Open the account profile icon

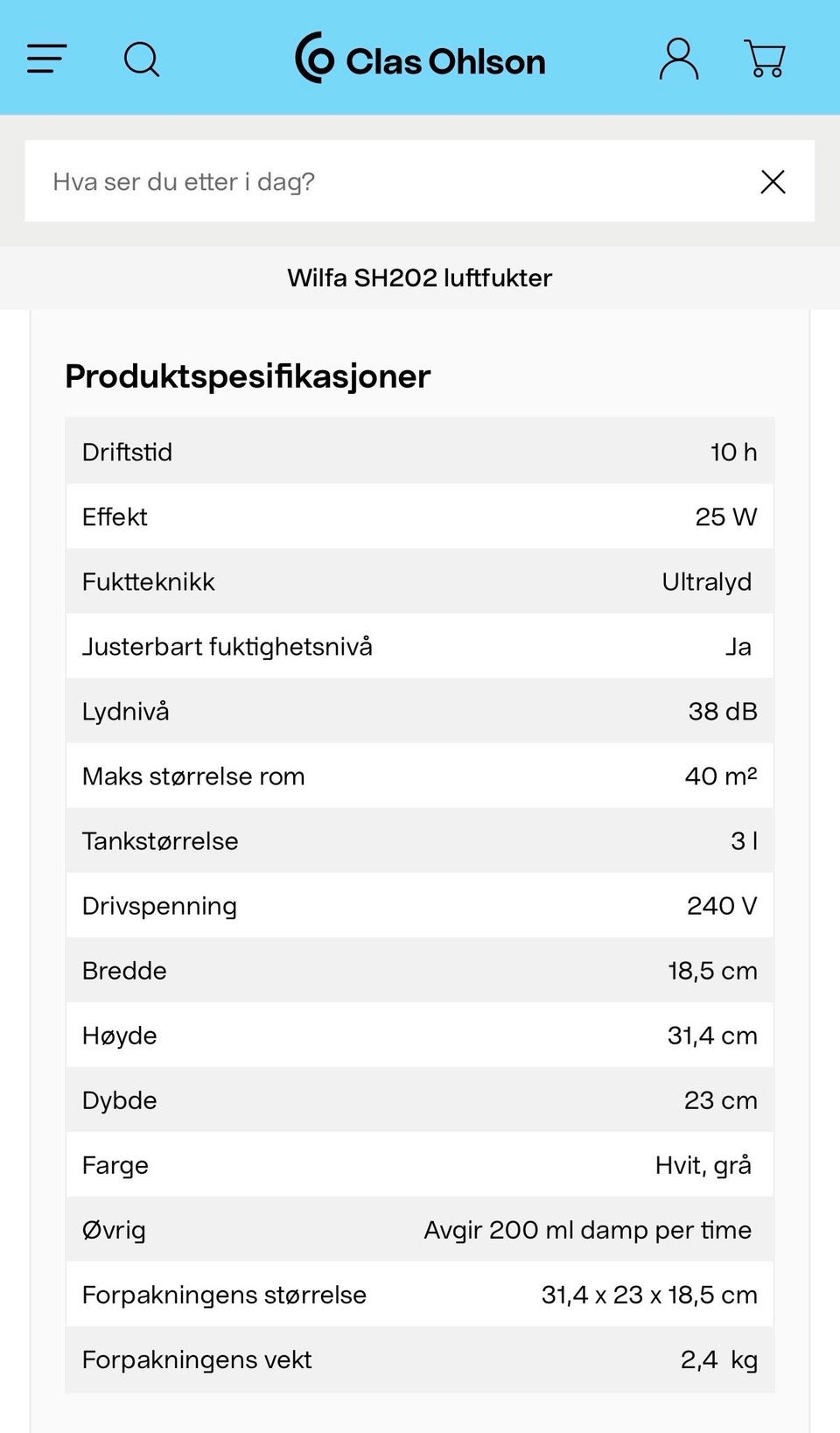[679, 59]
